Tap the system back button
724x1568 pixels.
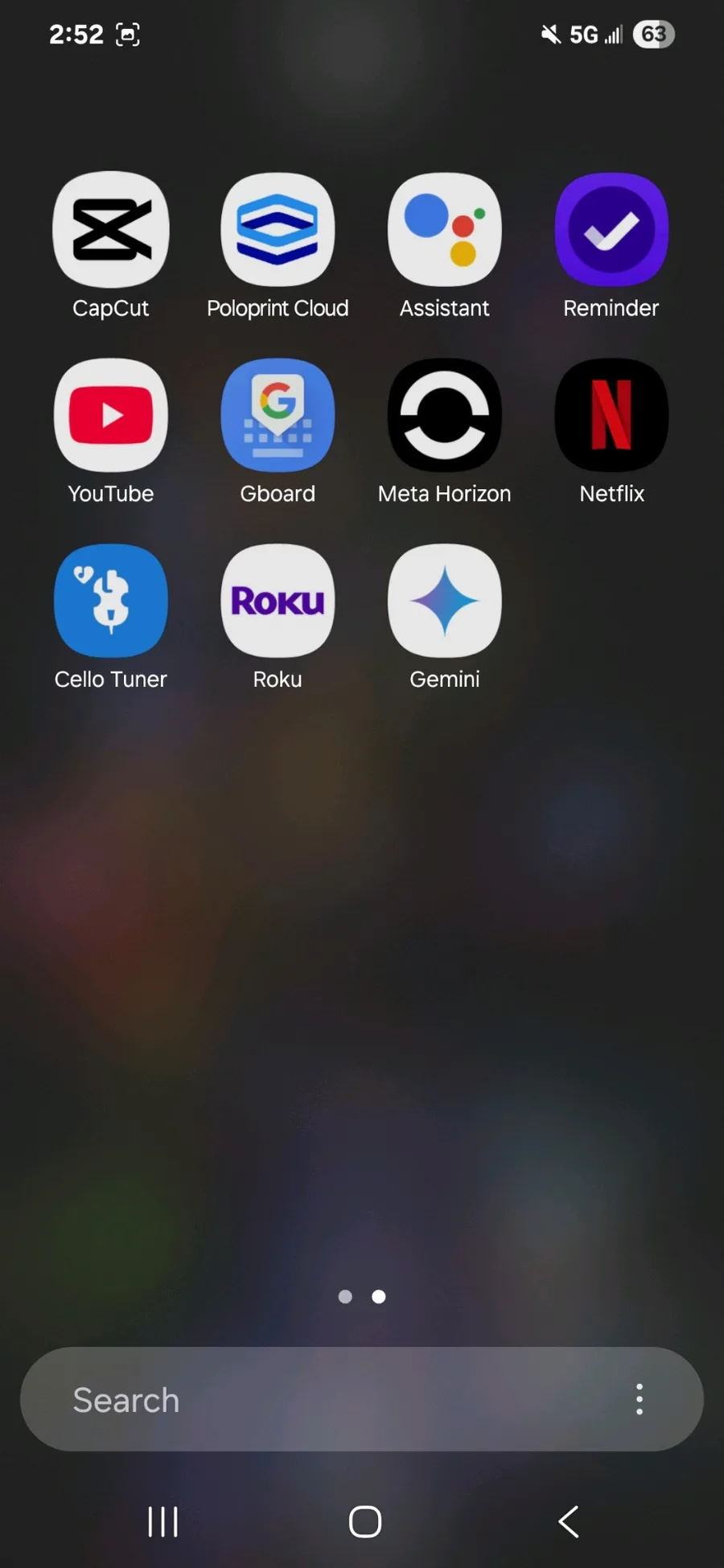(x=569, y=1521)
